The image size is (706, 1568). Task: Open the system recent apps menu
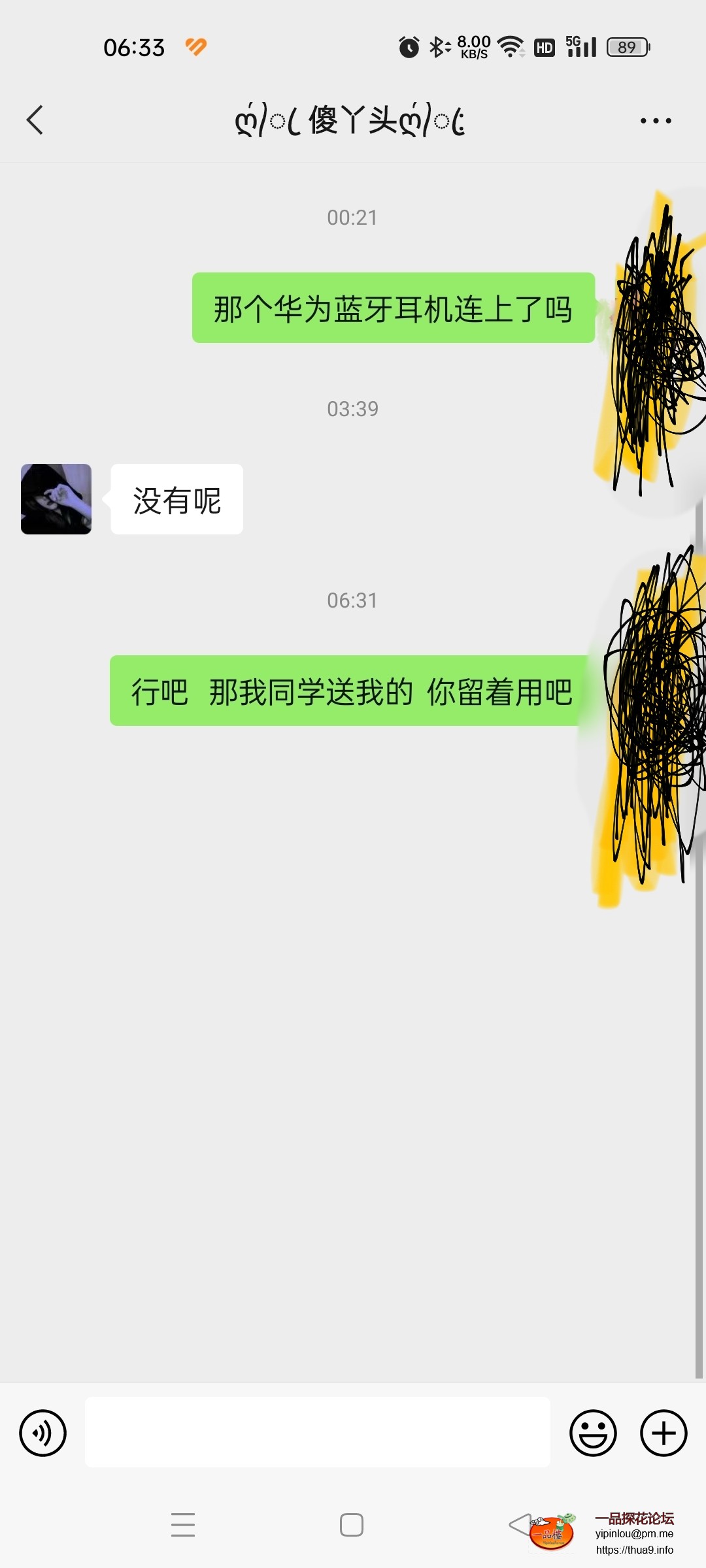coord(183,1525)
